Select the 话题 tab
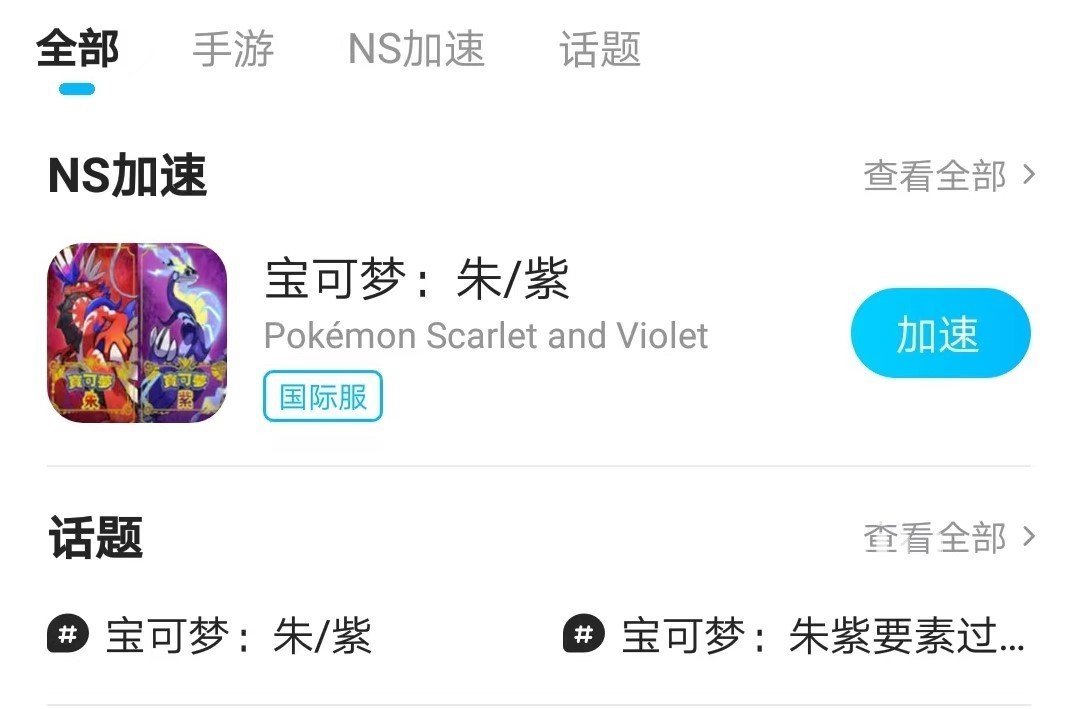The image size is (1073, 709). pos(600,50)
